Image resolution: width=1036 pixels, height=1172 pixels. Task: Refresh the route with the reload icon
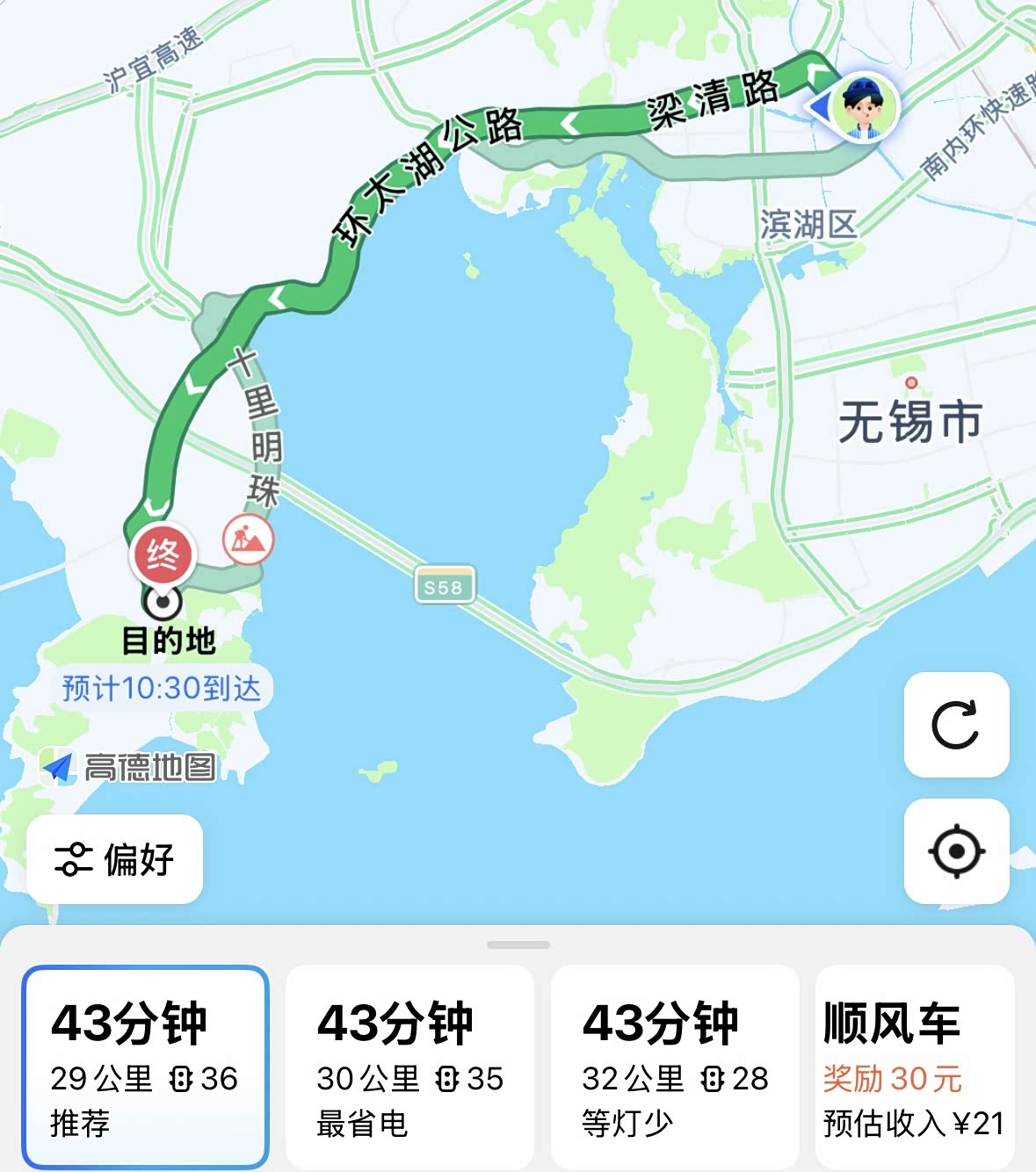point(956,725)
